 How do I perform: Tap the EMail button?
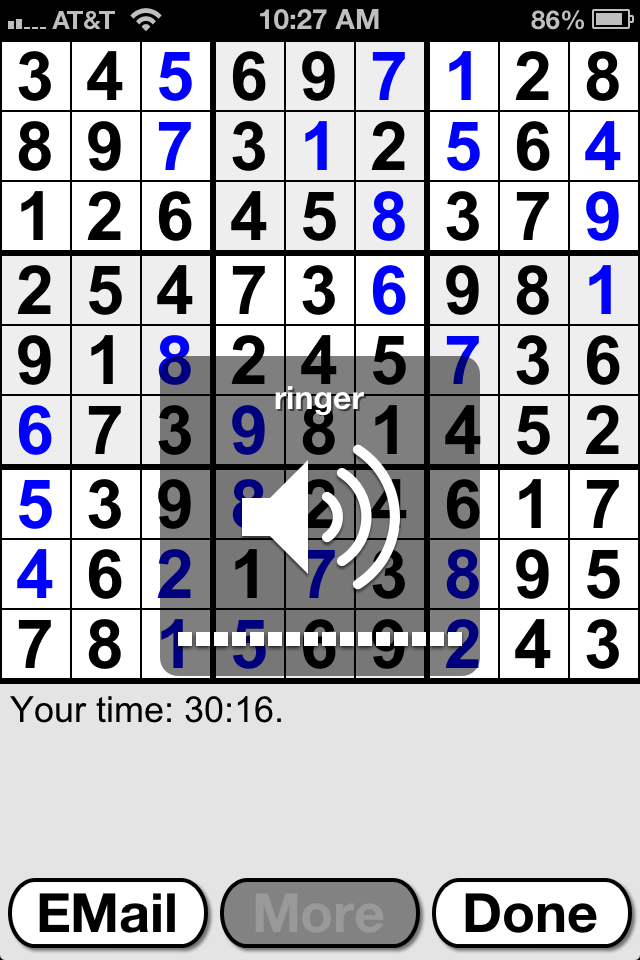click(x=108, y=913)
